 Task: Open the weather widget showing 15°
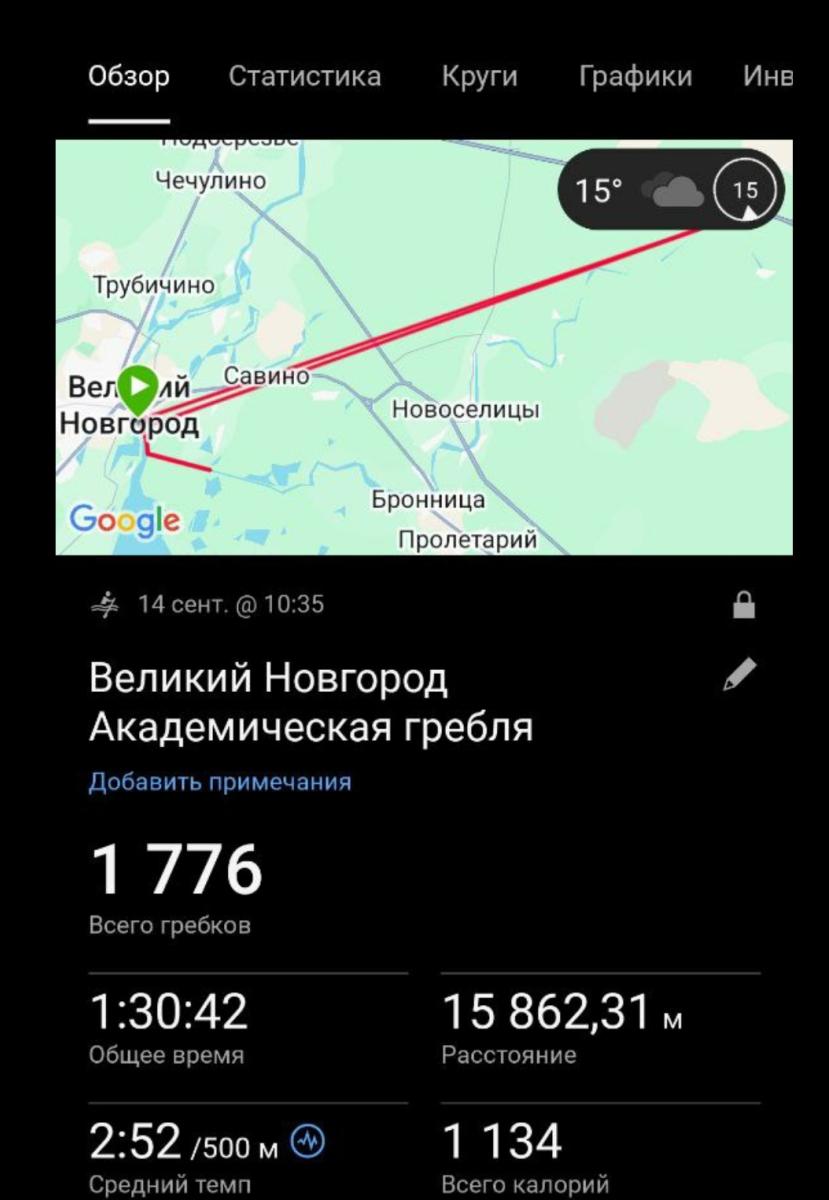point(670,189)
